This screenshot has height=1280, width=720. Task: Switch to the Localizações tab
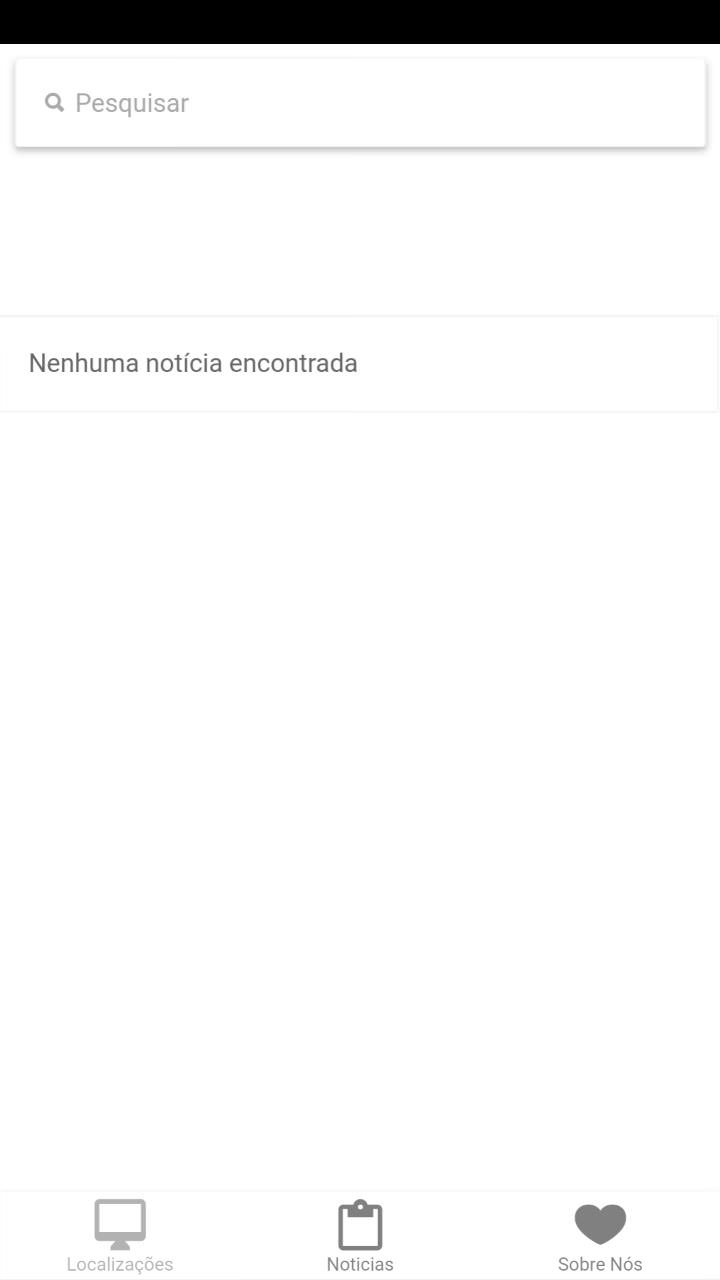120,1236
